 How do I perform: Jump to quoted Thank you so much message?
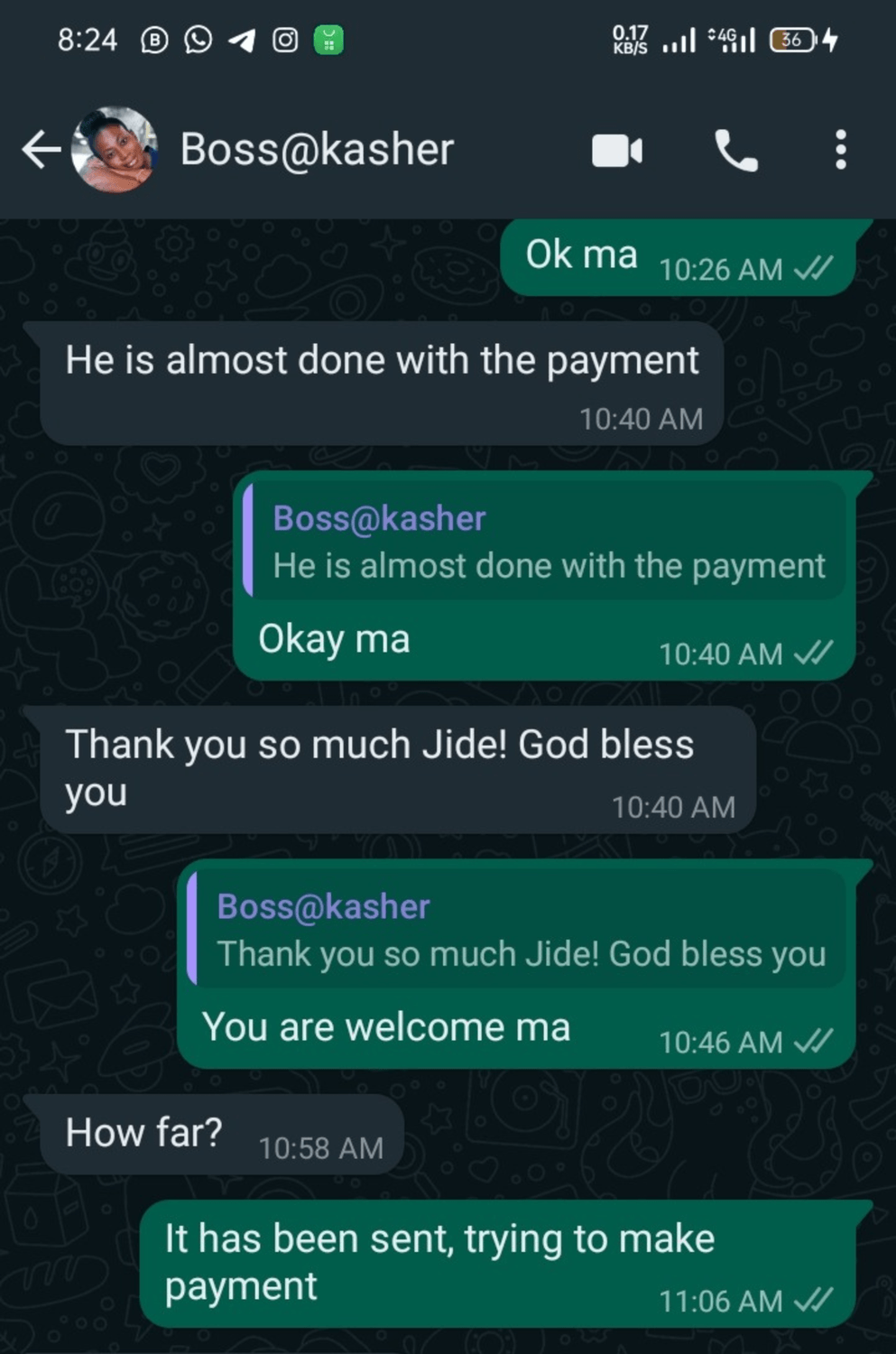(x=519, y=931)
